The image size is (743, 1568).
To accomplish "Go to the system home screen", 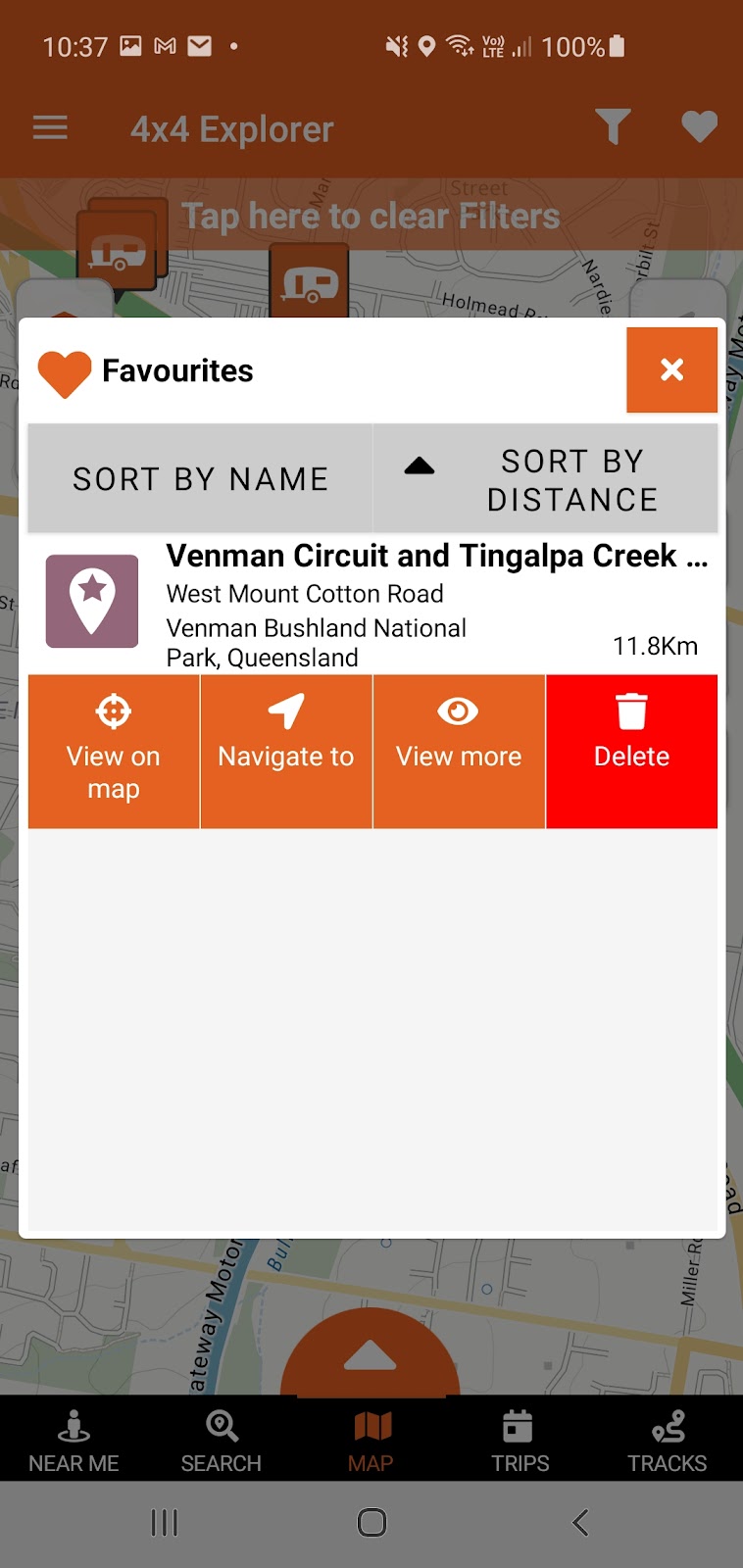I will tap(371, 1522).
